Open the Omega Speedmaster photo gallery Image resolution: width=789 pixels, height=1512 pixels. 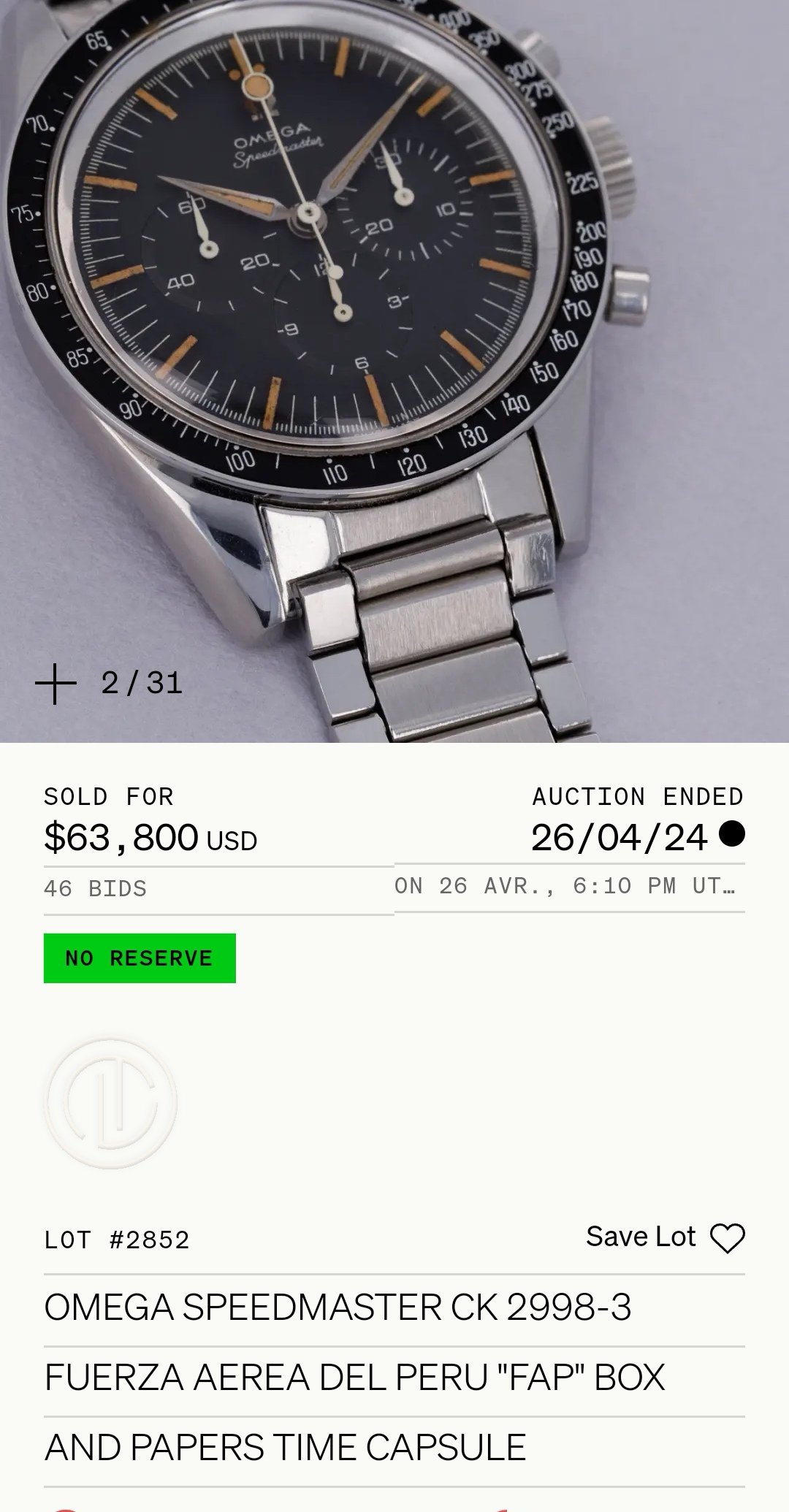click(394, 329)
